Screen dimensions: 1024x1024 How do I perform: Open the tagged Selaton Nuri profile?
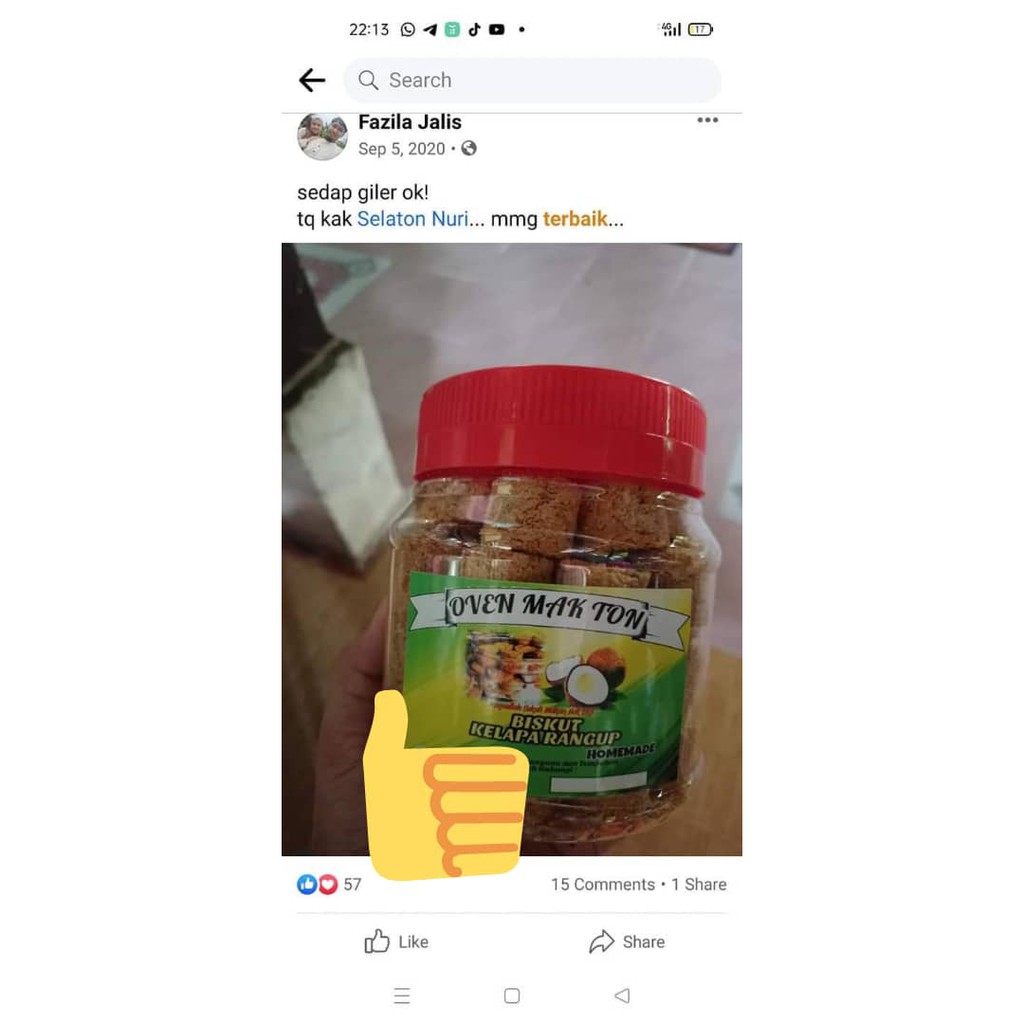tap(412, 219)
